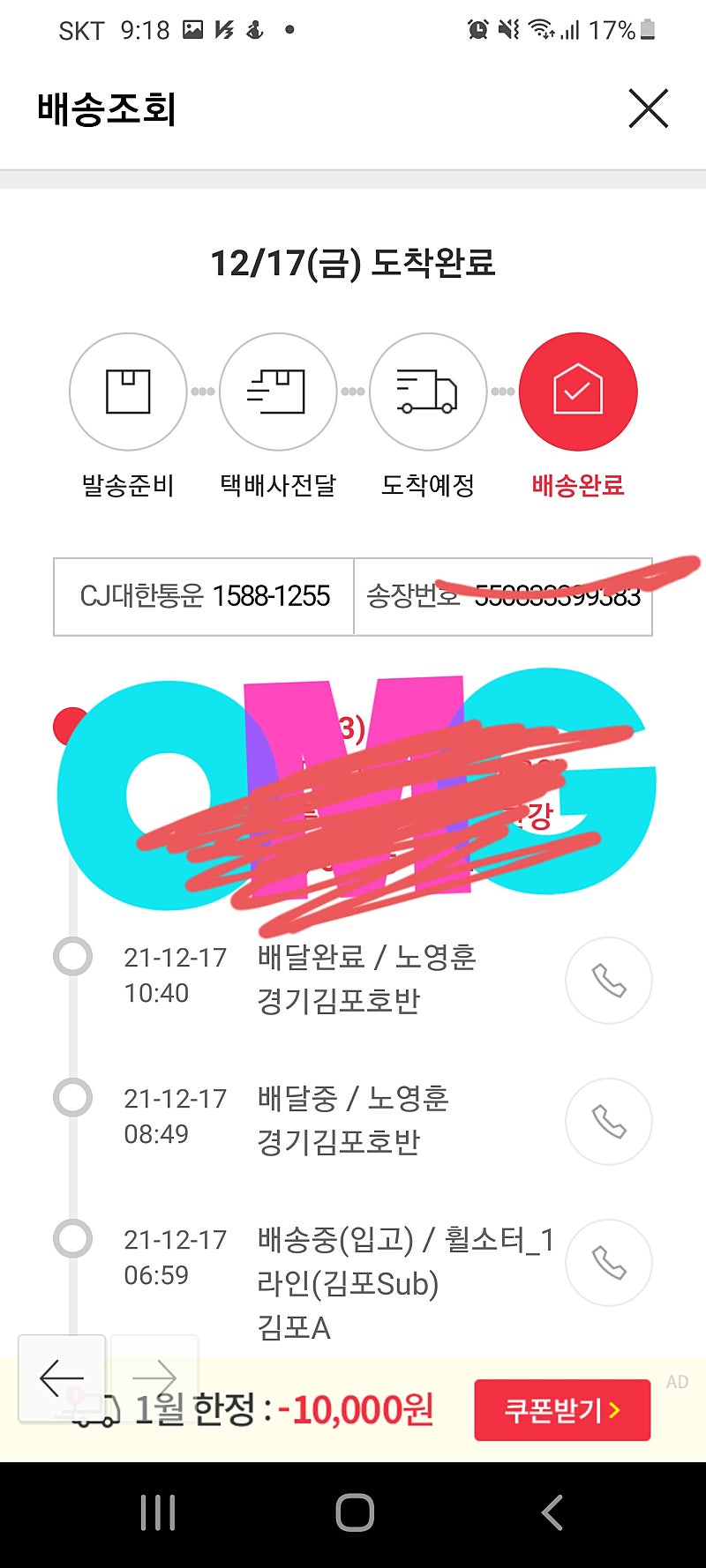Select the 발송준비 package preparation icon
Screen dimensions: 706x1568
point(127,391)
